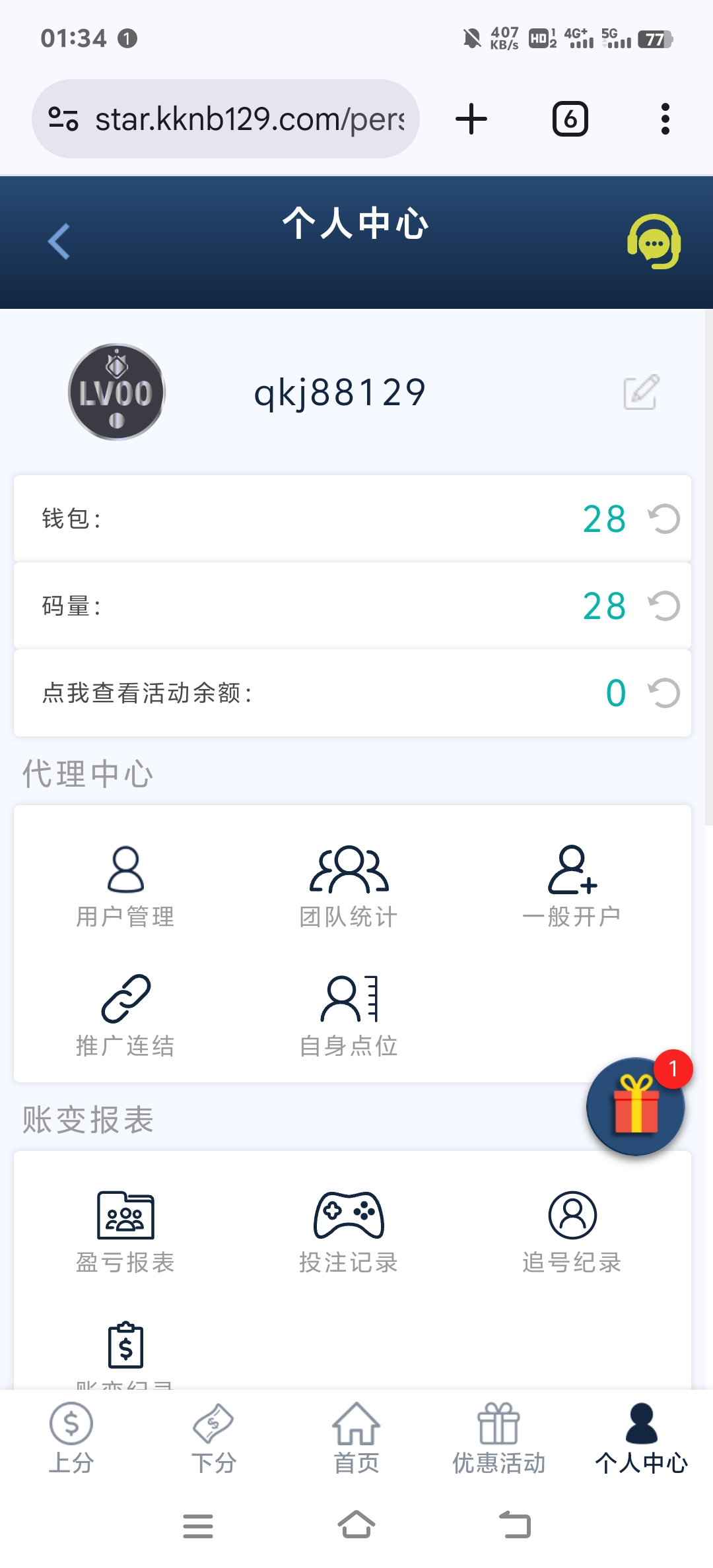Edit the username qkj88129 profile
Viewport: 713px width, 1568px height.
point(641,392)
